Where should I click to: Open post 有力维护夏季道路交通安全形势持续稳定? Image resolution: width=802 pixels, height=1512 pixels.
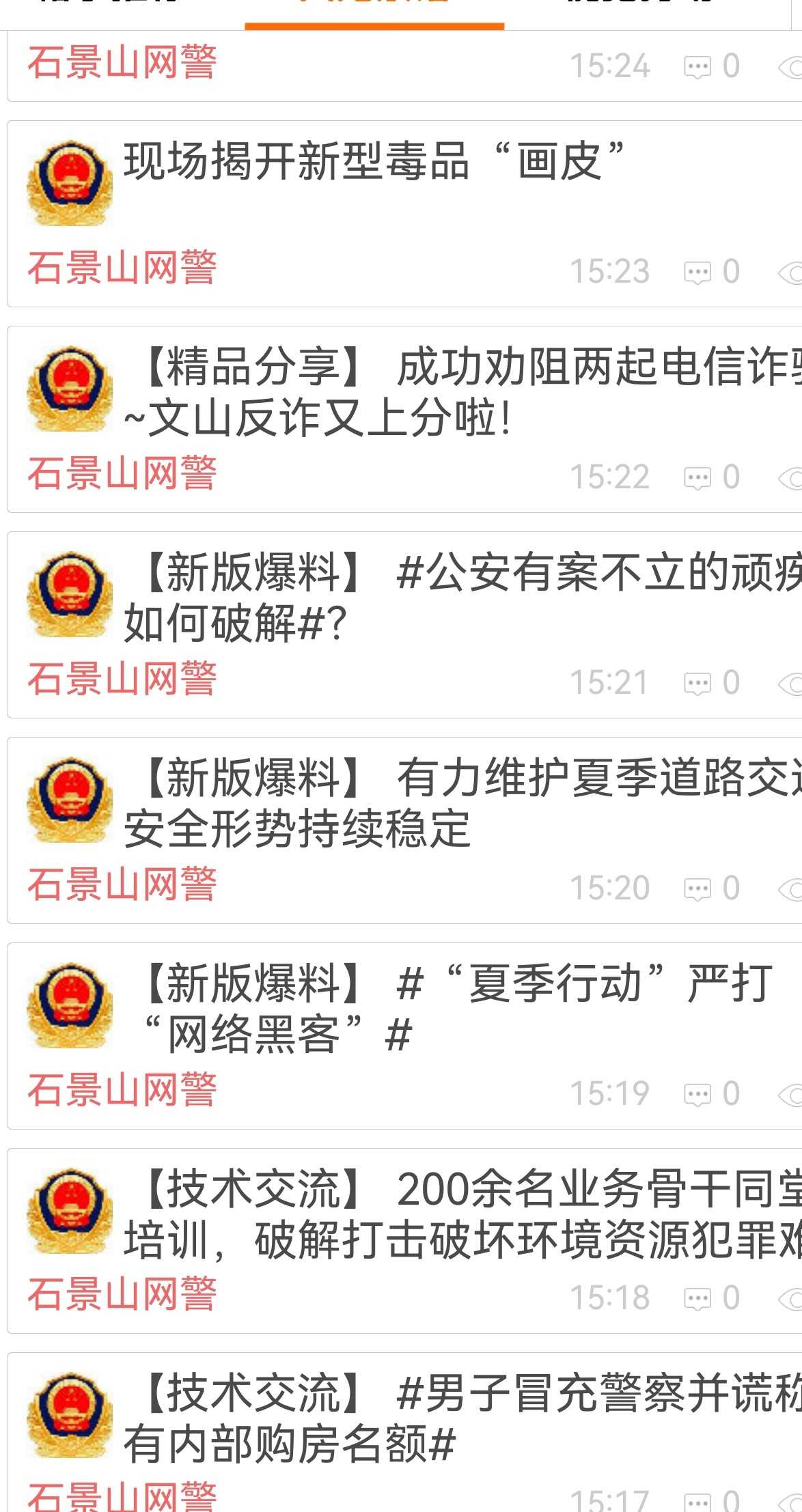(451, 804)
